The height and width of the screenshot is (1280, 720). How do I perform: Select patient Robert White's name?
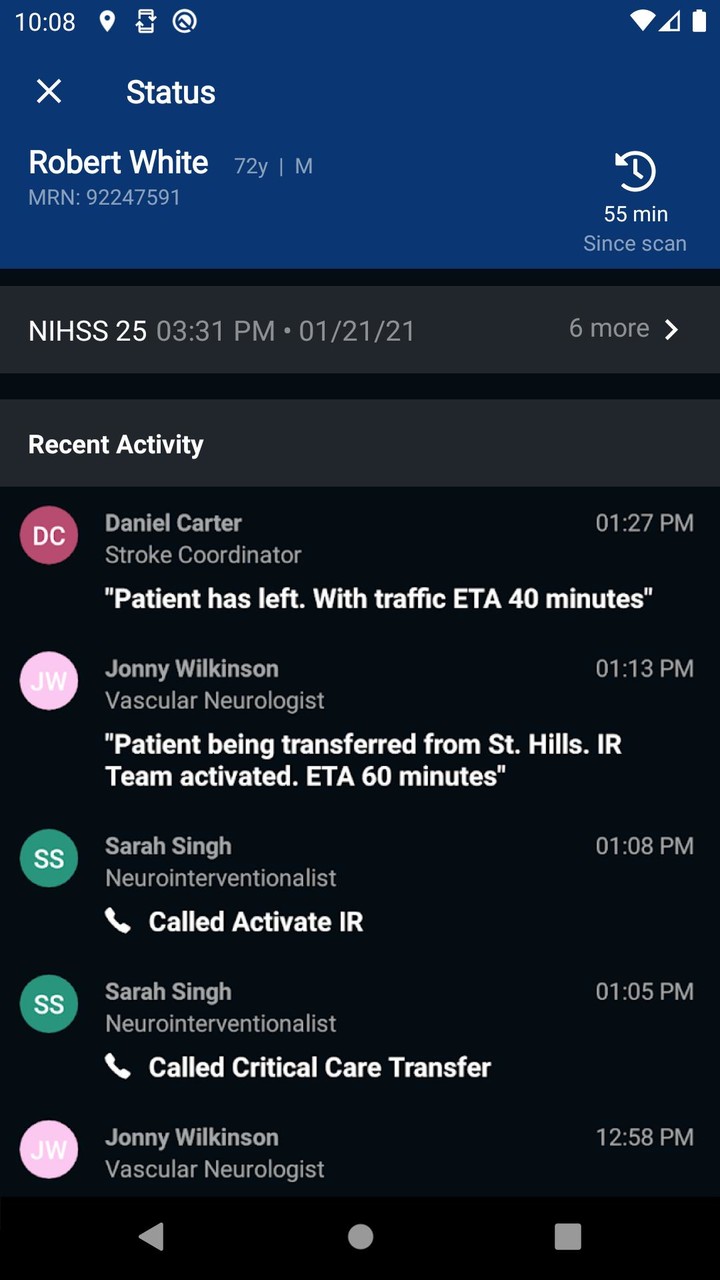(118, 162)
